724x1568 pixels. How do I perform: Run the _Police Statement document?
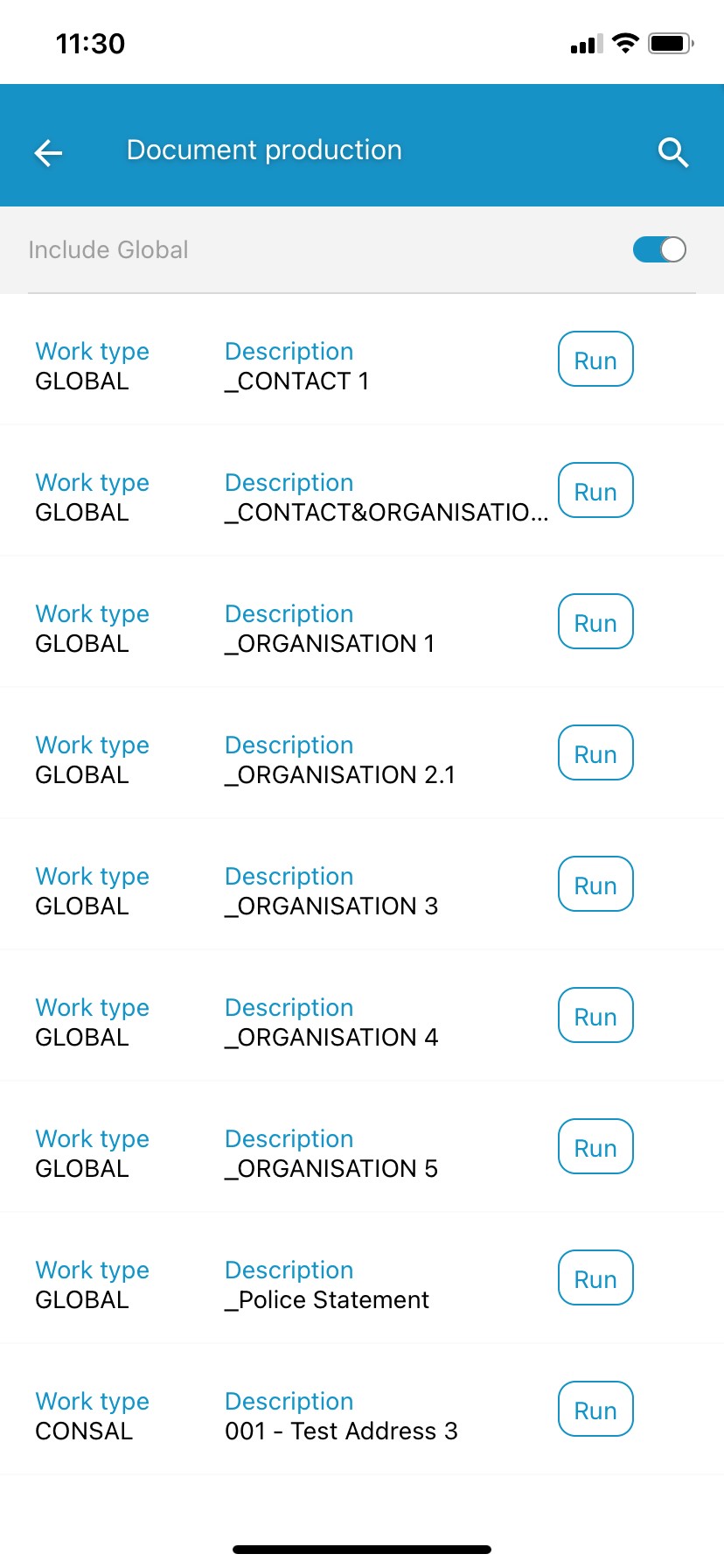[x=595, y=1278]
